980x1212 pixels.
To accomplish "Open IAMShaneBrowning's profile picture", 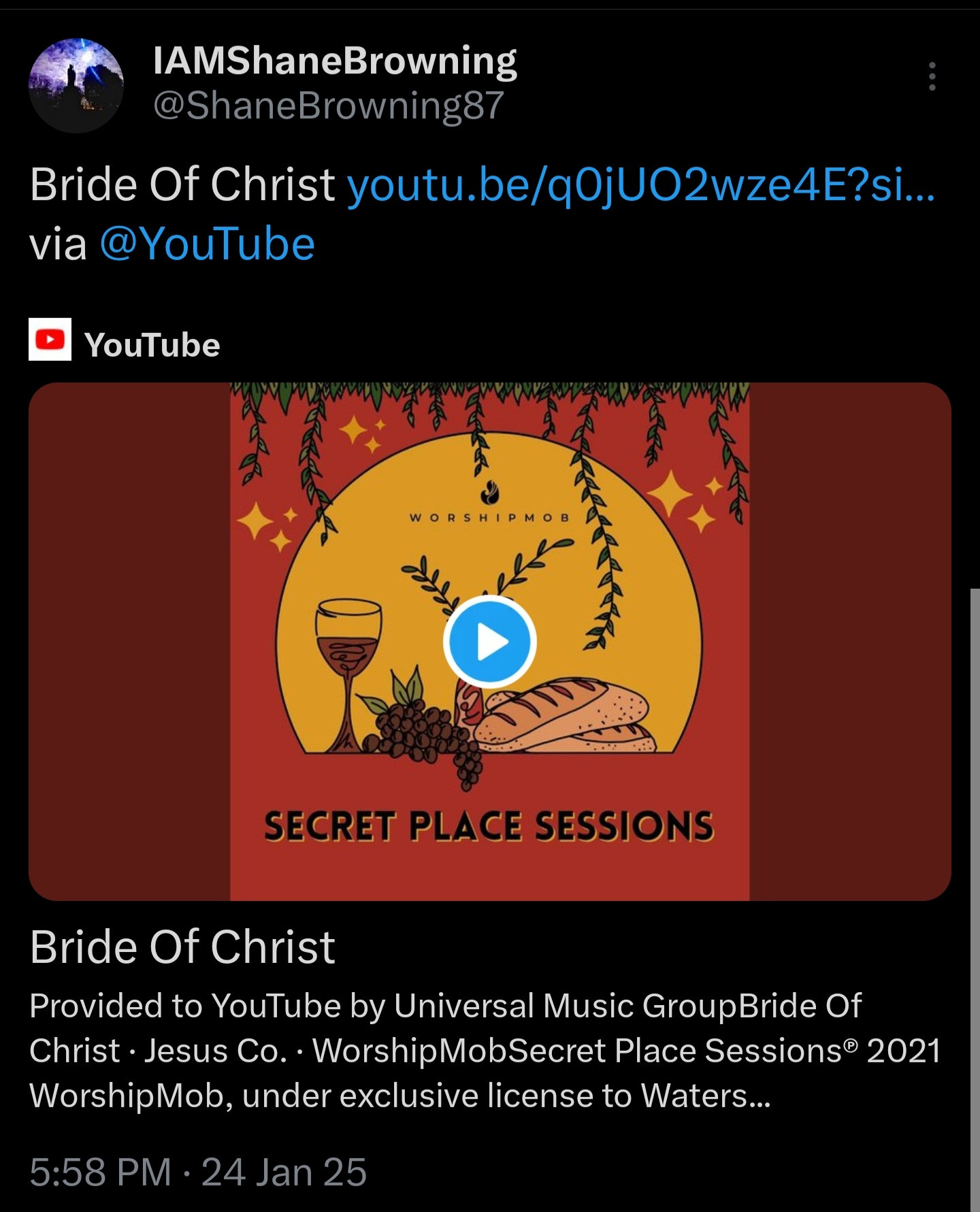I will click(76, 85).
